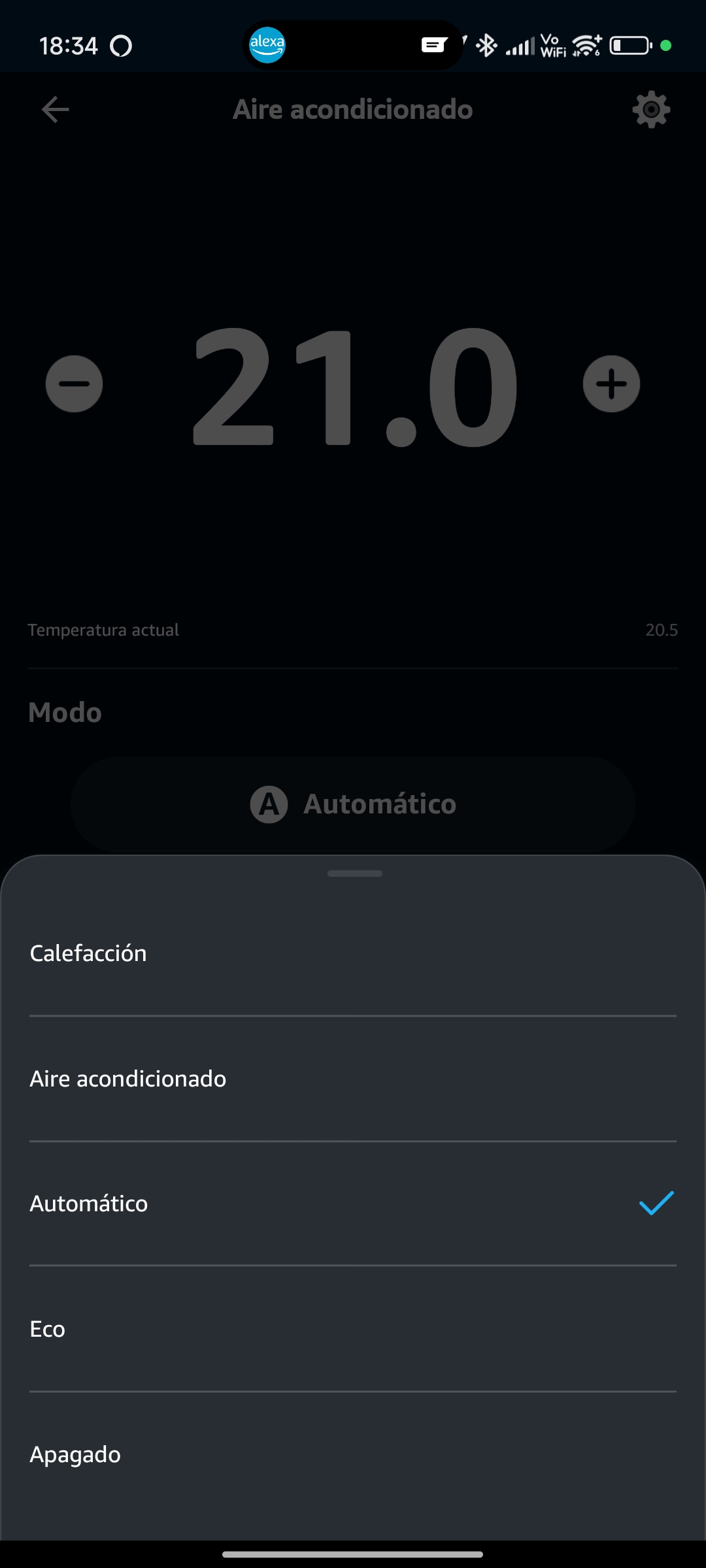This screenshot has width=706, height=1568.
Task: Select the Automático mode option
Action: tap(353, 1203)
